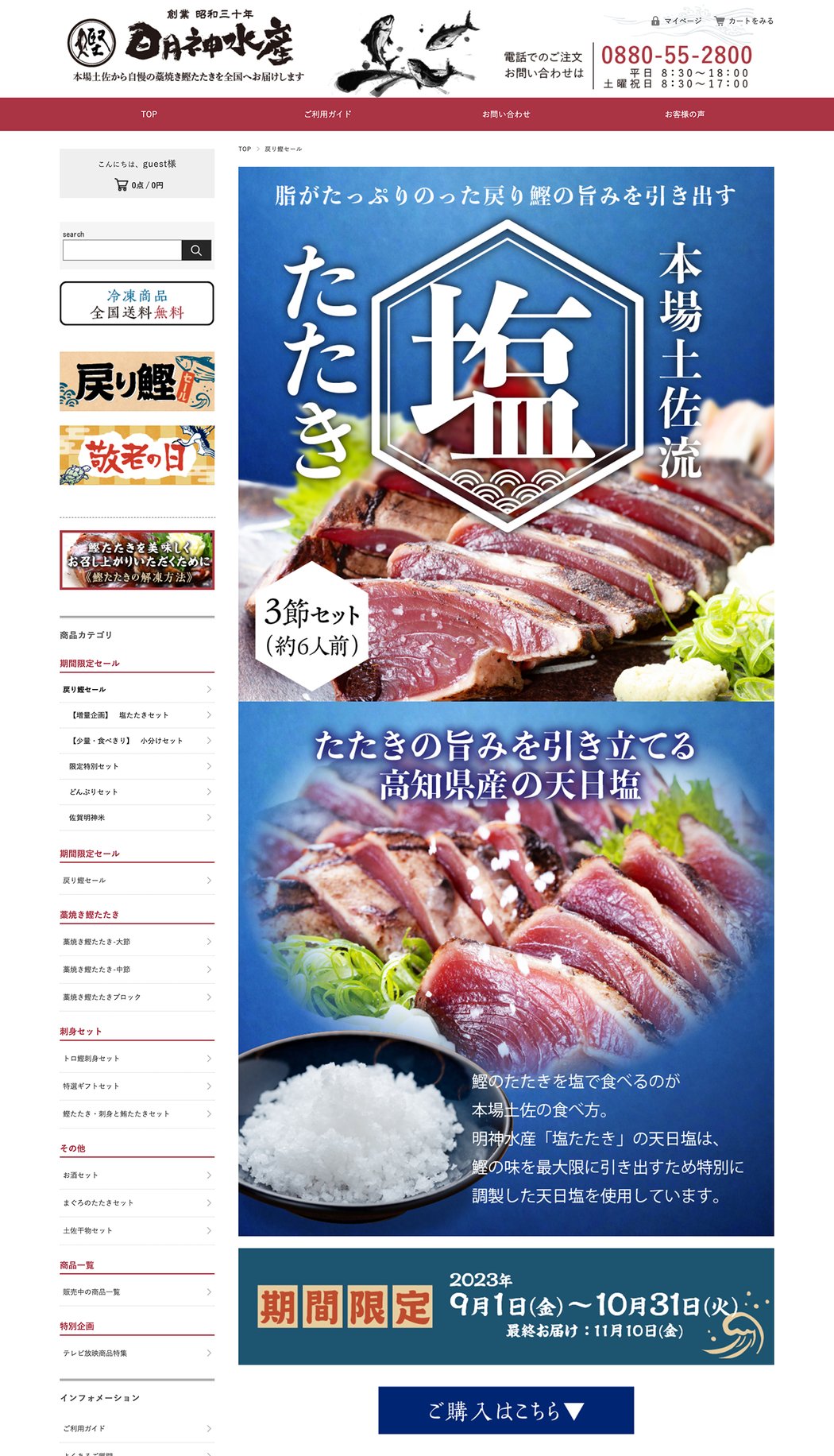
Task: Tap the search text field
Action: coord(122,250)
